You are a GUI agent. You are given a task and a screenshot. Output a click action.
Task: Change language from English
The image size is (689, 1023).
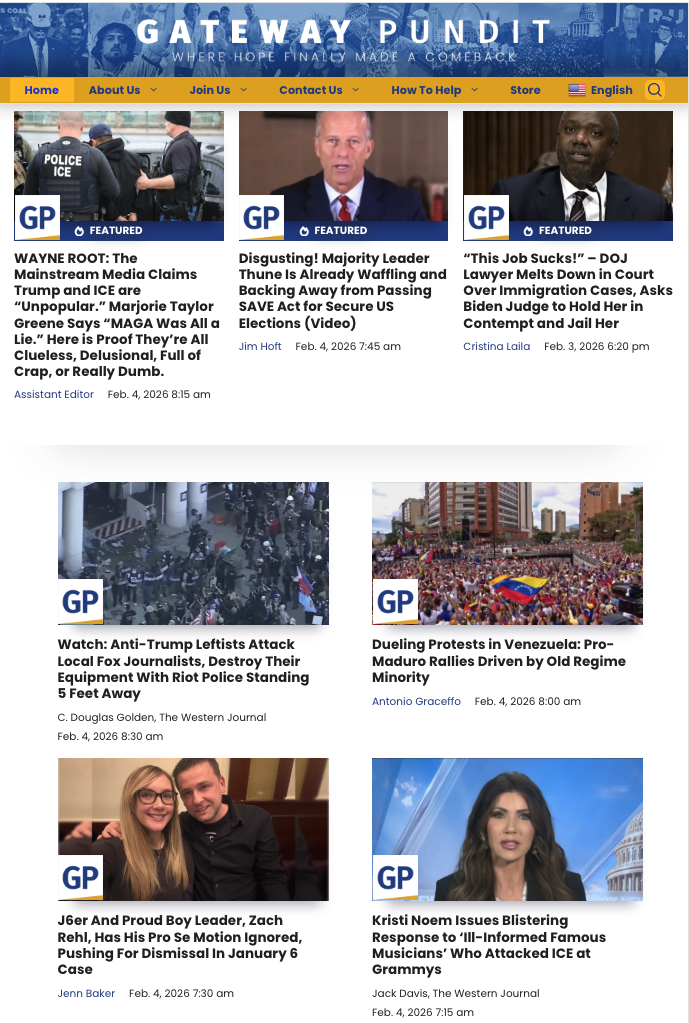click(x=601, y=90)
